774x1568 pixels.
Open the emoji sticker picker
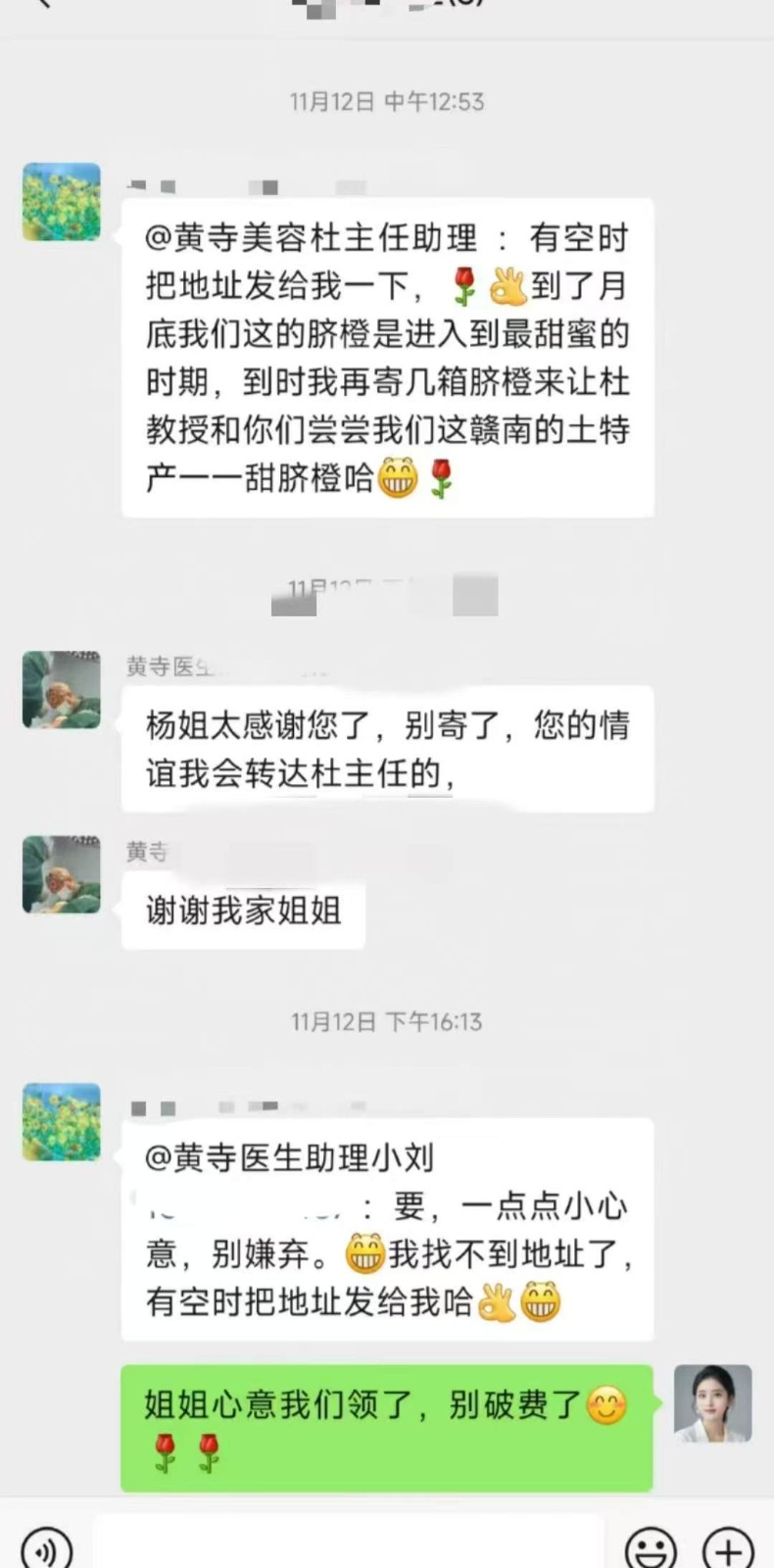tap(651, 1549)
